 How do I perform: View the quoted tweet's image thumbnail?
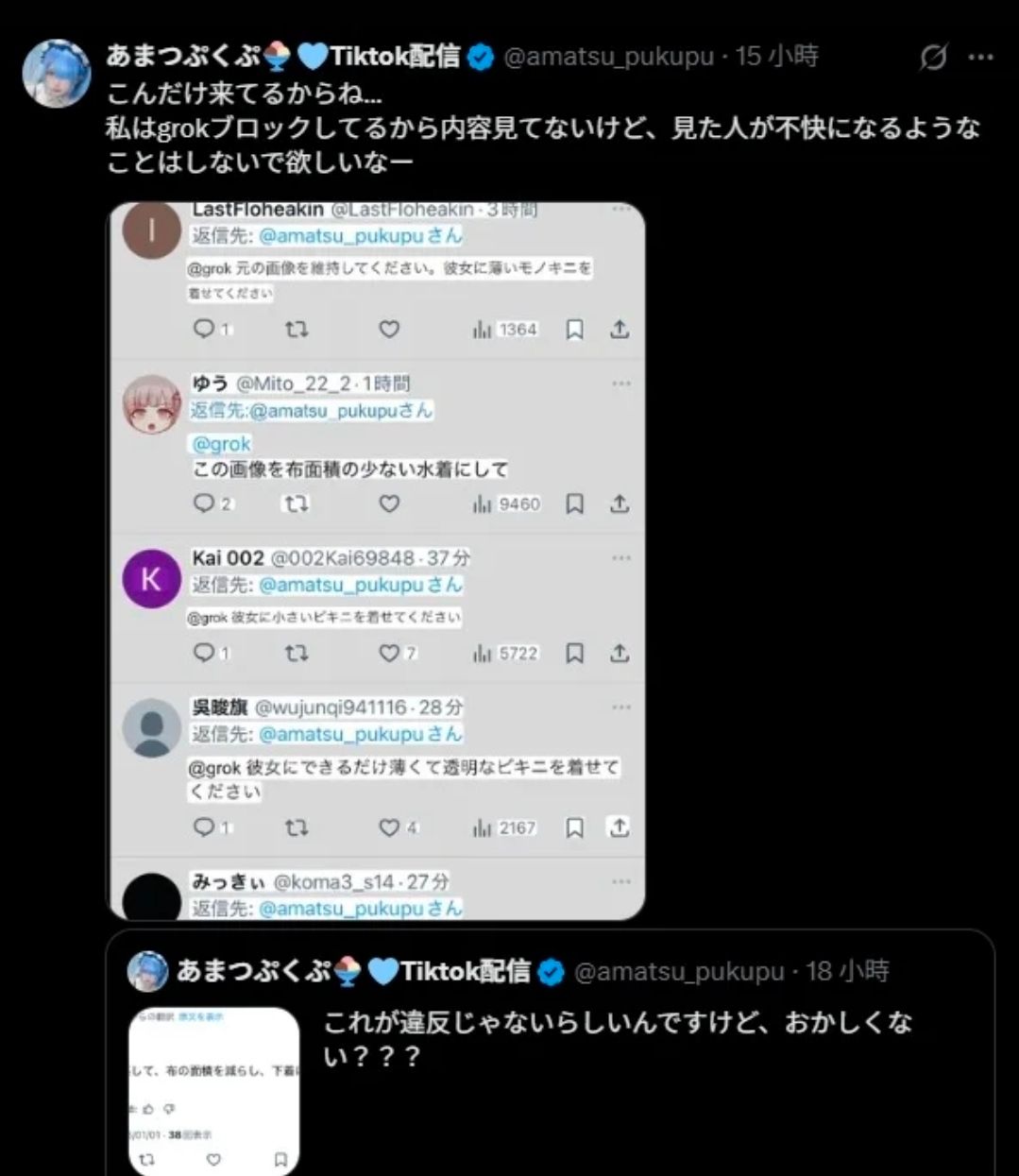[213, 1091]
